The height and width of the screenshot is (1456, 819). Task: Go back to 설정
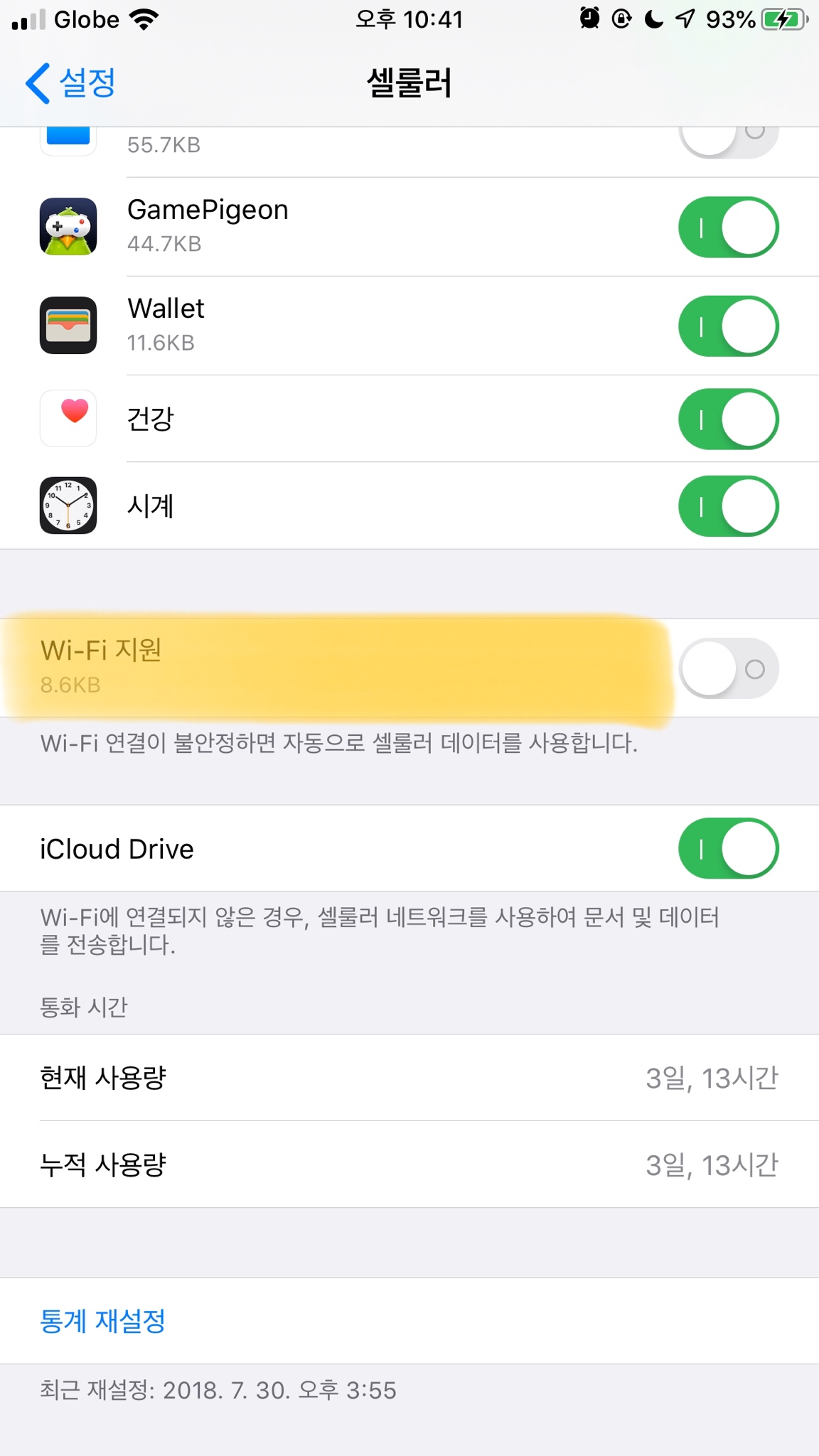pos(71,83)
